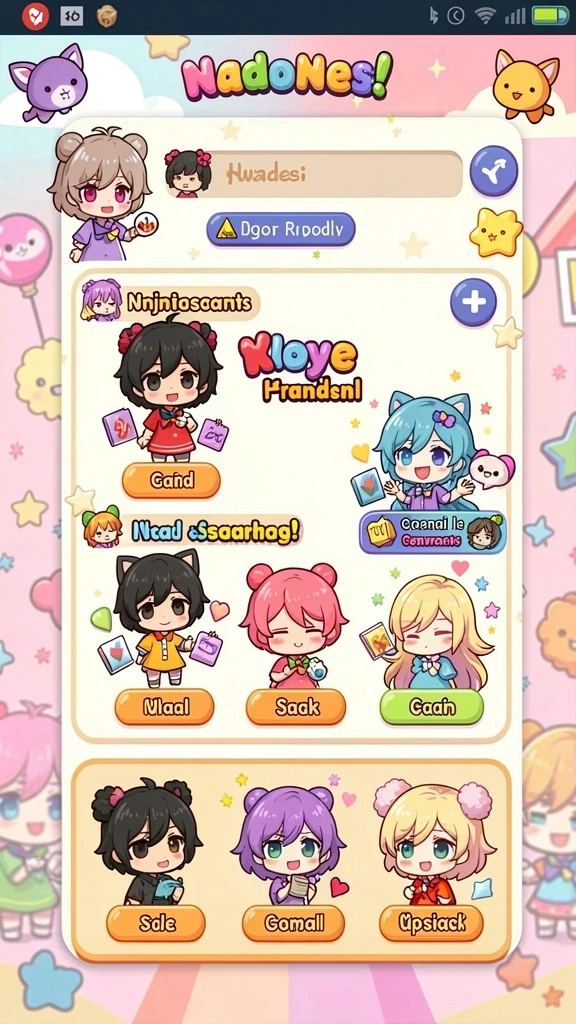The width and height of the screenshot is (576, 1024).
Task: Tap the yellow star icon
Action: click(x=496, y=232)
